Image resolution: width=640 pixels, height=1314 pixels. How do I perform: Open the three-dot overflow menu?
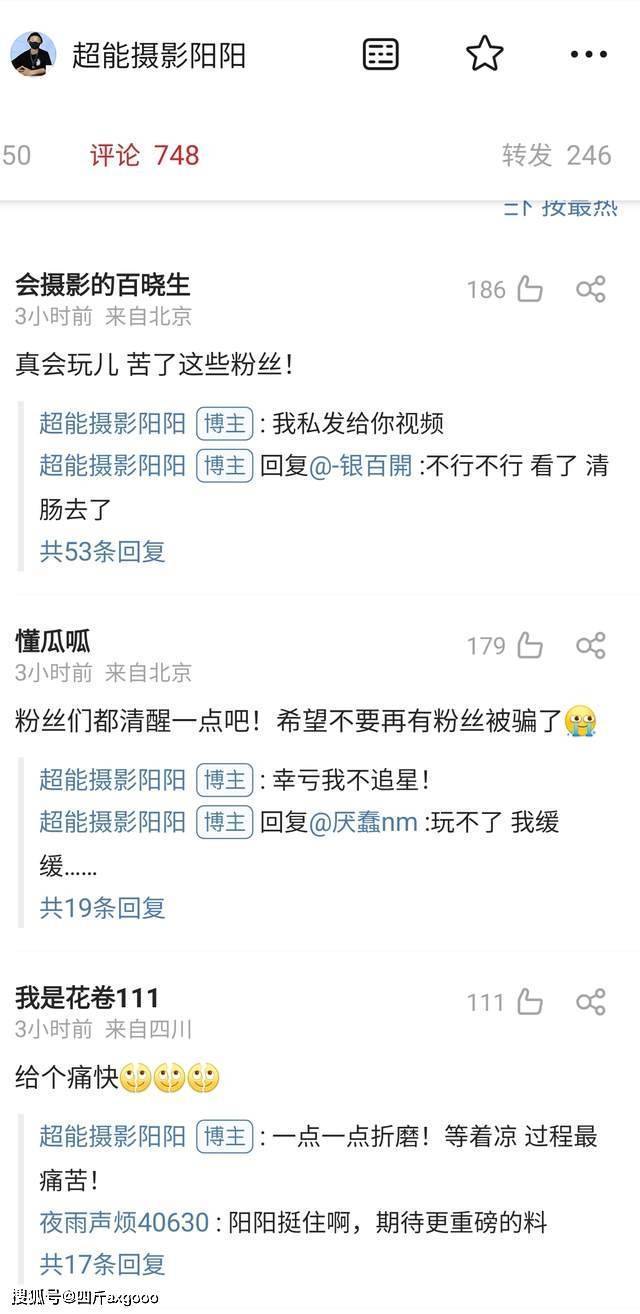click(x=589, y=55)
